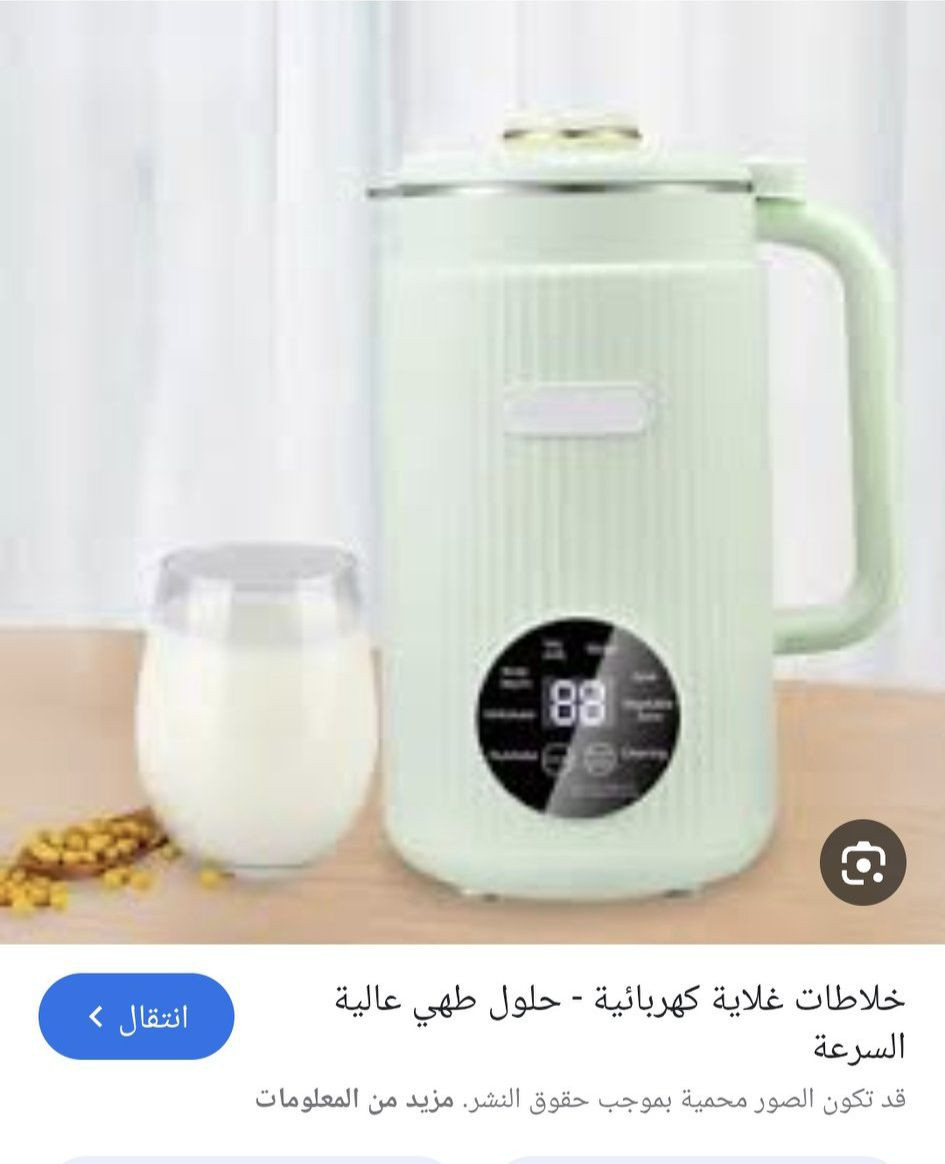Open the مزيد من المعلومات link
The image size is (945, 1164).
(x=354, y=1100)
